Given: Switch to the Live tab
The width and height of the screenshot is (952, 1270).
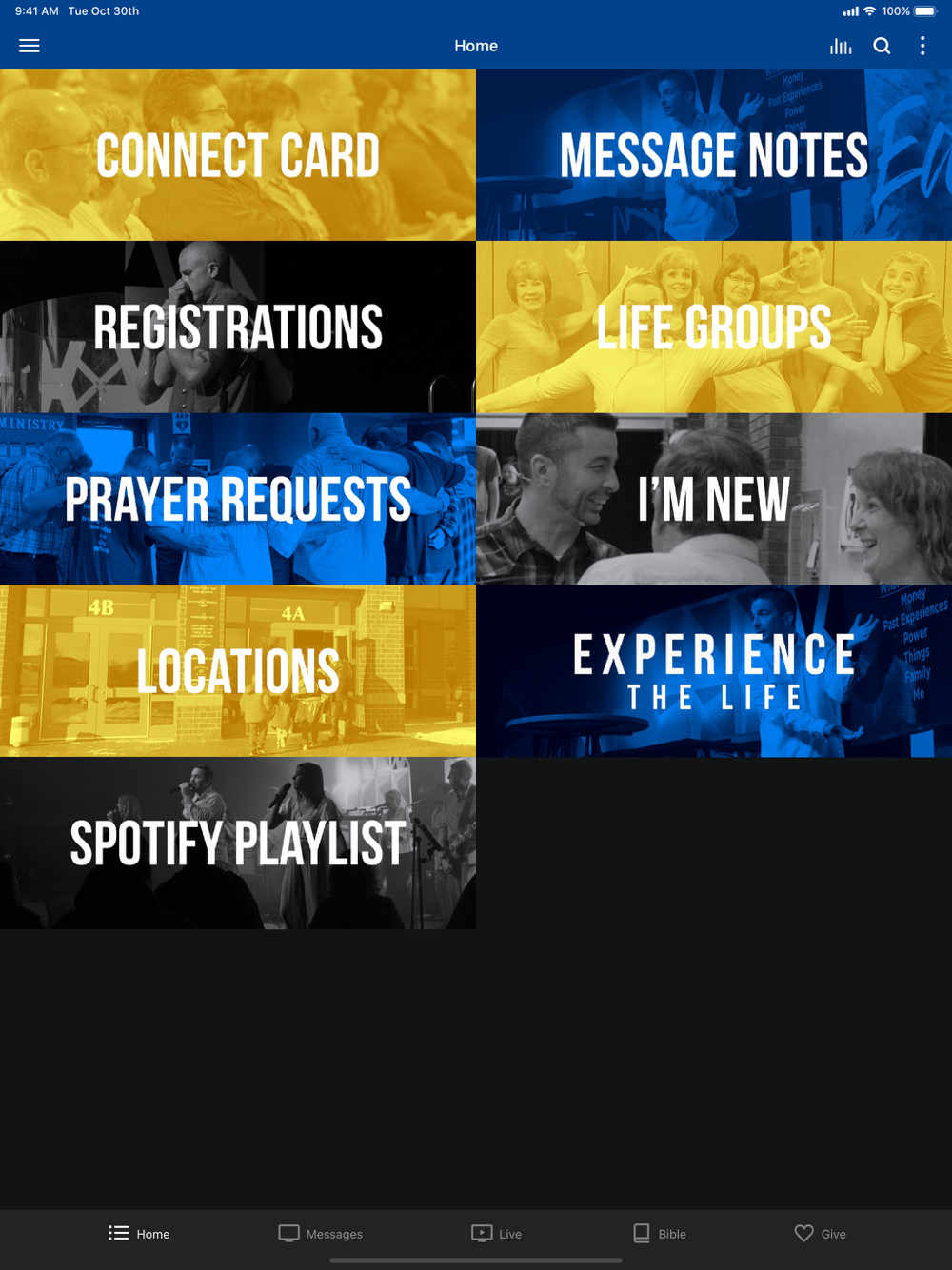Looking at the screenshot, I should click(497, 1234).
